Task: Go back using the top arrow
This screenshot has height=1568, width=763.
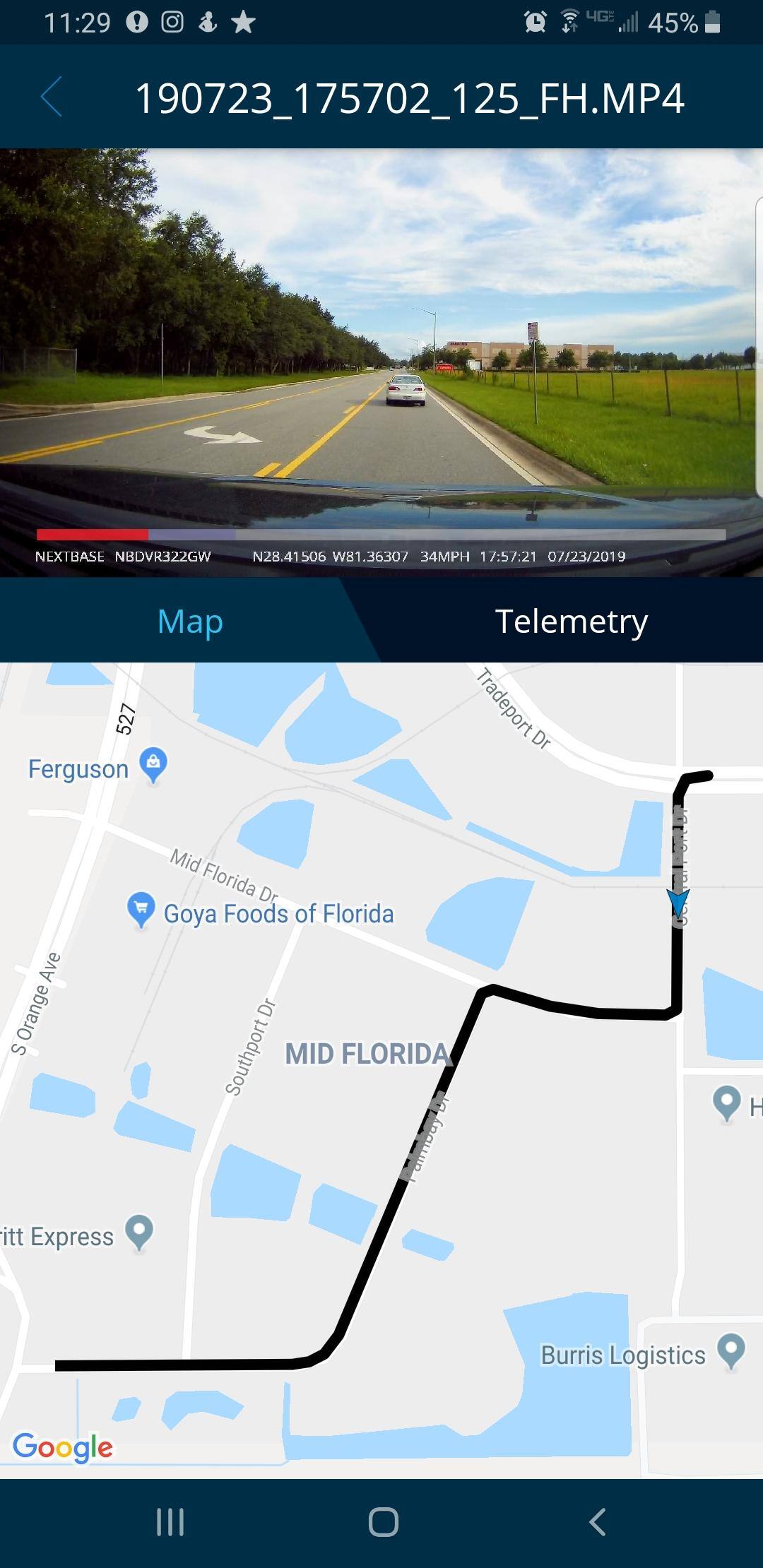Action: 52,97
